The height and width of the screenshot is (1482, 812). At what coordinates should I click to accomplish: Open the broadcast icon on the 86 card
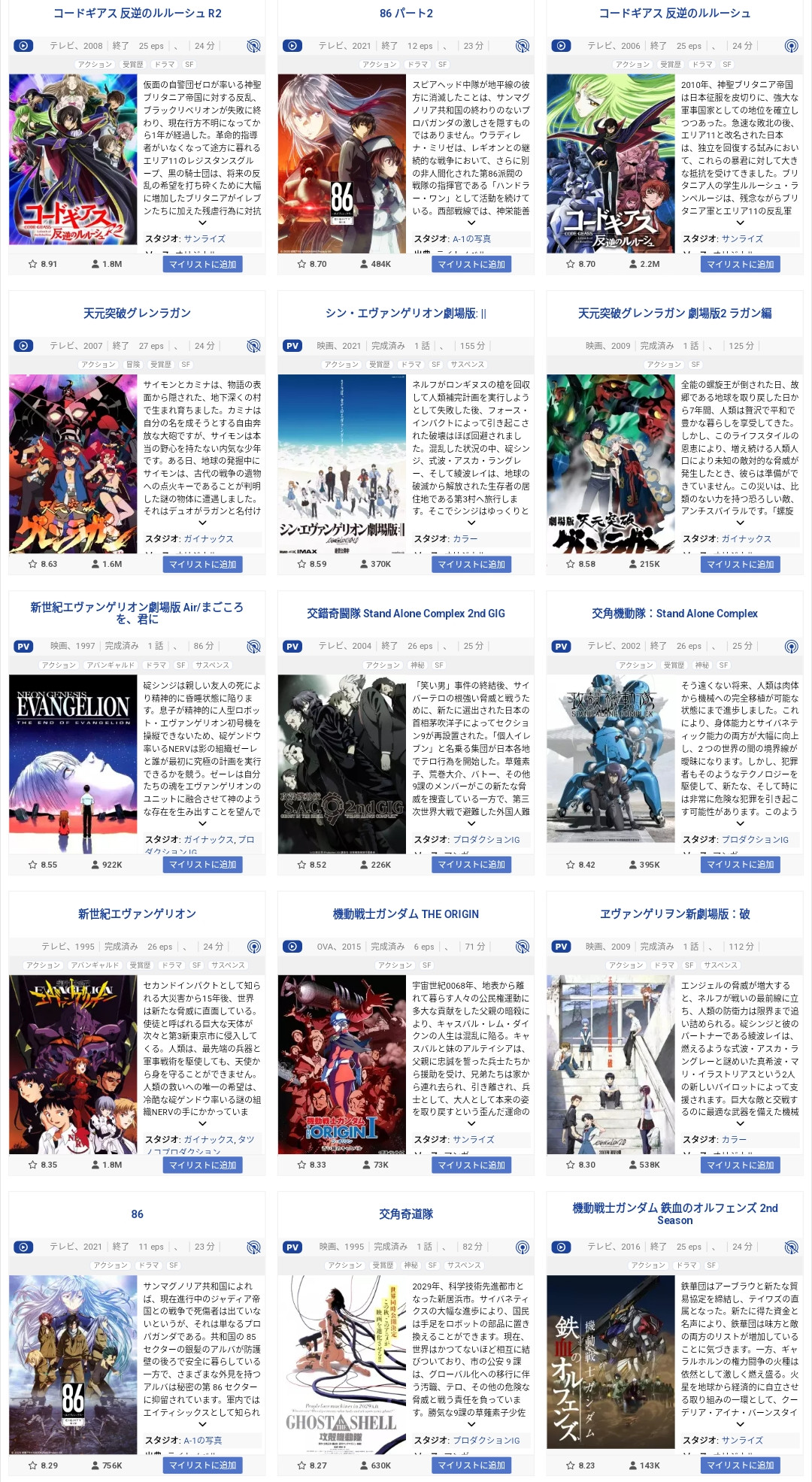(x=254, y=1247)
